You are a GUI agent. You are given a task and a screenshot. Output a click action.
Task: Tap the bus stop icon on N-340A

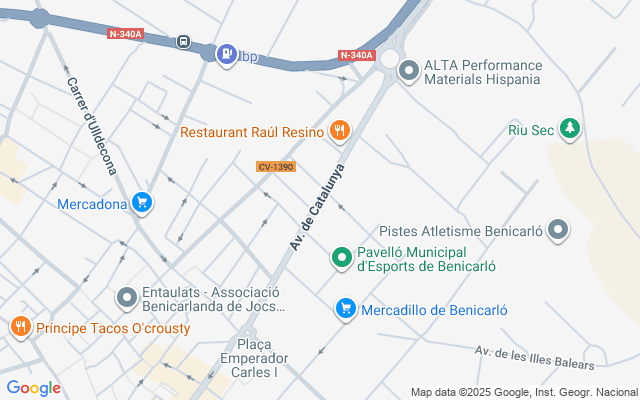184,42
